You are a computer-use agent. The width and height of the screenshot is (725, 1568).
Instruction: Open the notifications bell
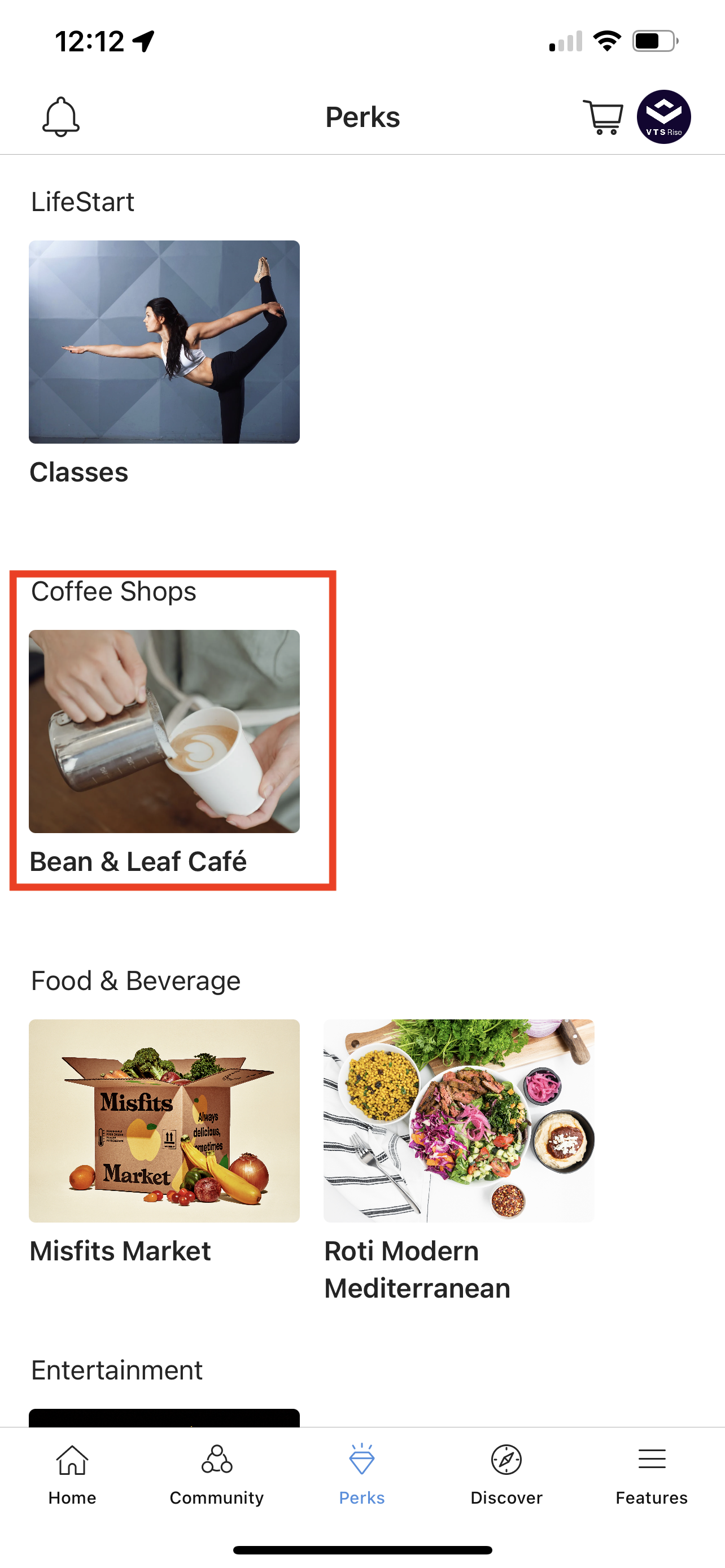click(61, 116)
